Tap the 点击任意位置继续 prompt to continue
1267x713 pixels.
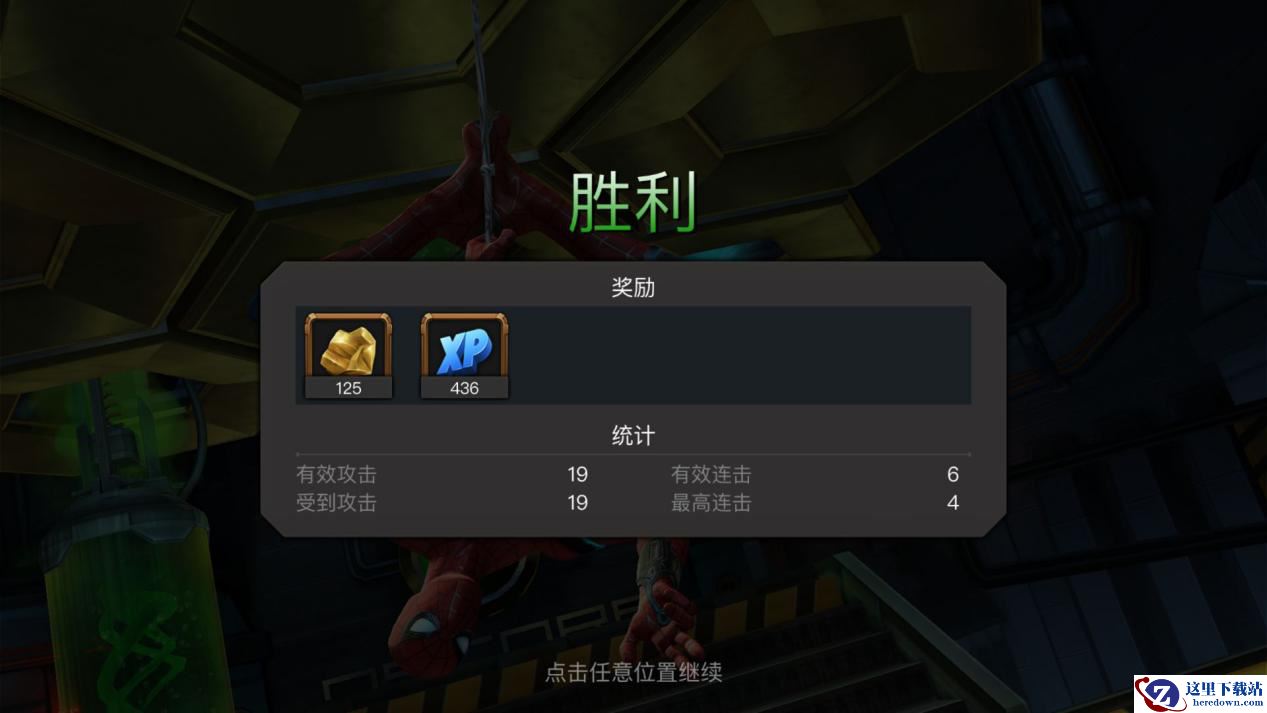coord(633,671)
